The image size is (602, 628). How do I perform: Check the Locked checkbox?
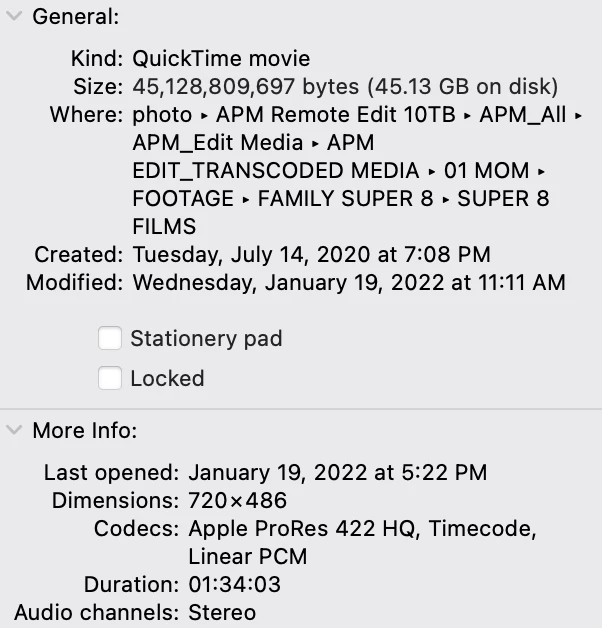pyautogui.click(x=110, y=378)
